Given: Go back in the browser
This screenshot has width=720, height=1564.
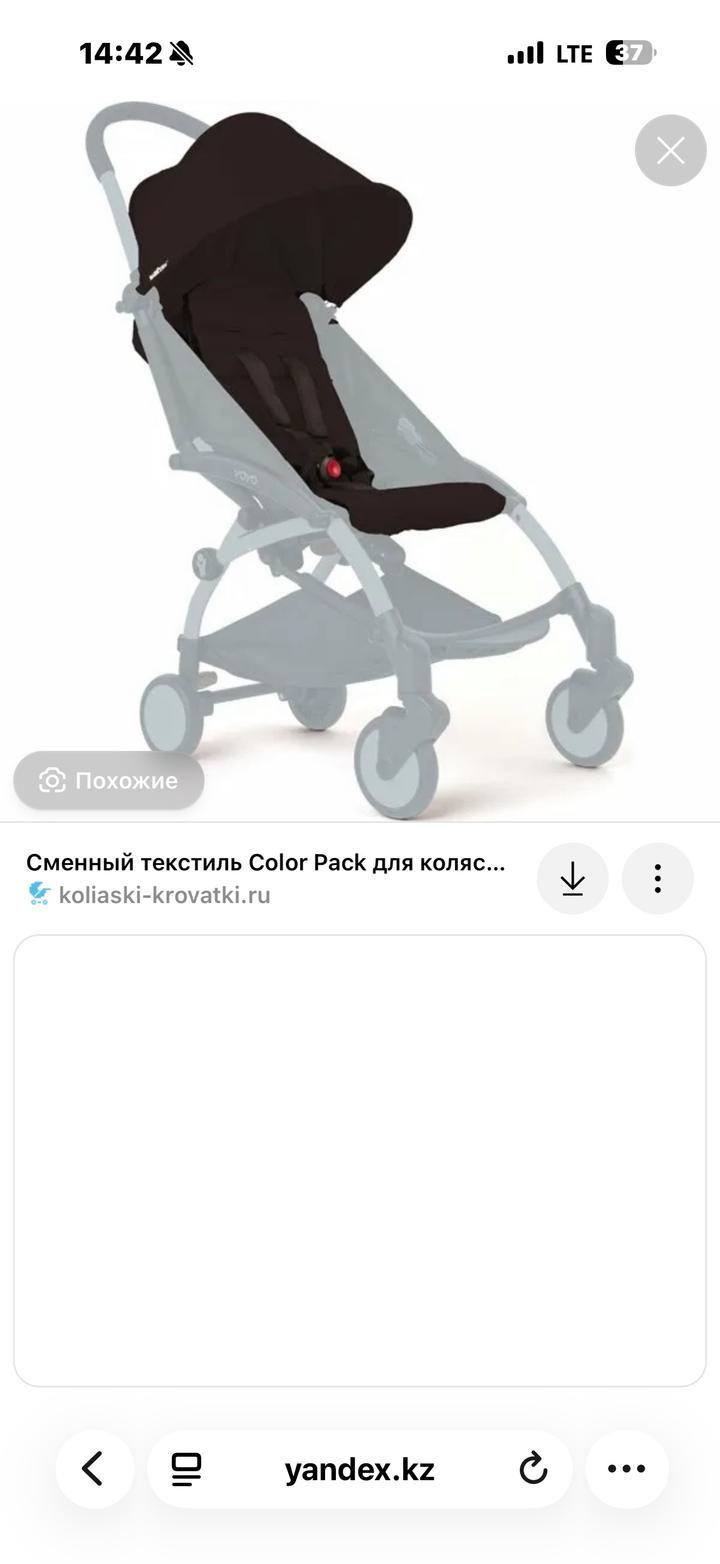Looking at the screenshot, I should pos(94,1469).
